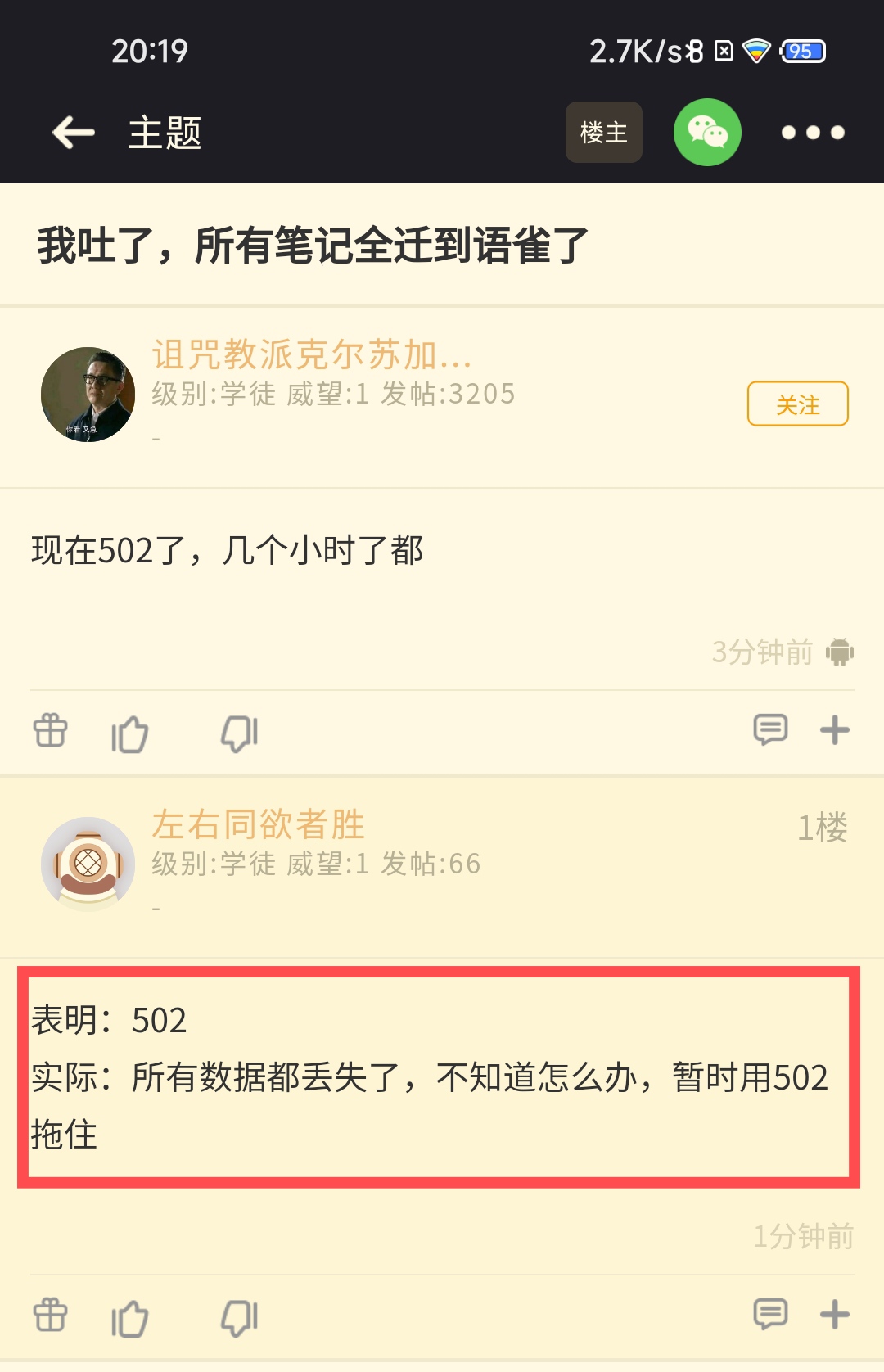Open plus options for the main post

pos(834,730)
